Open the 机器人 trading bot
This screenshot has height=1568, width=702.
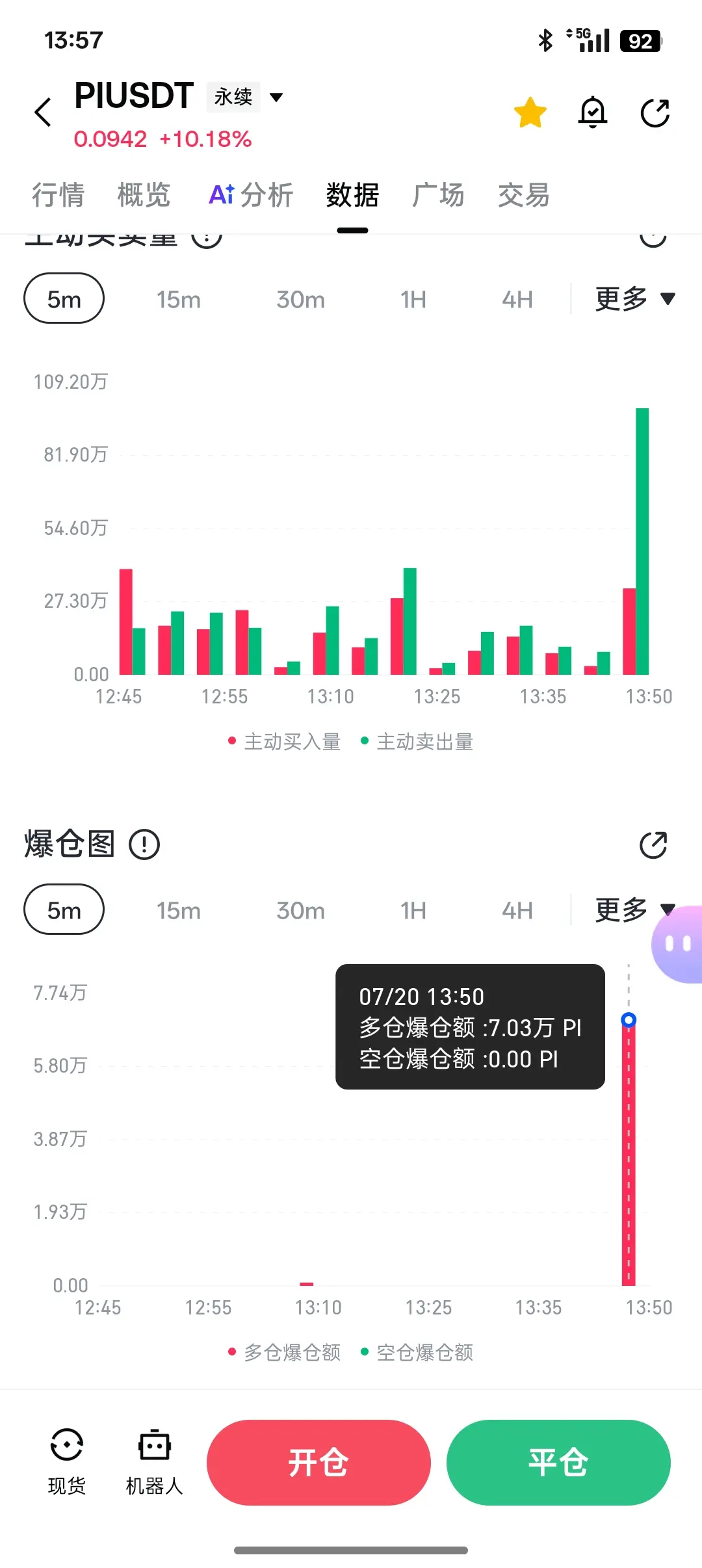tap(154, 1461)
